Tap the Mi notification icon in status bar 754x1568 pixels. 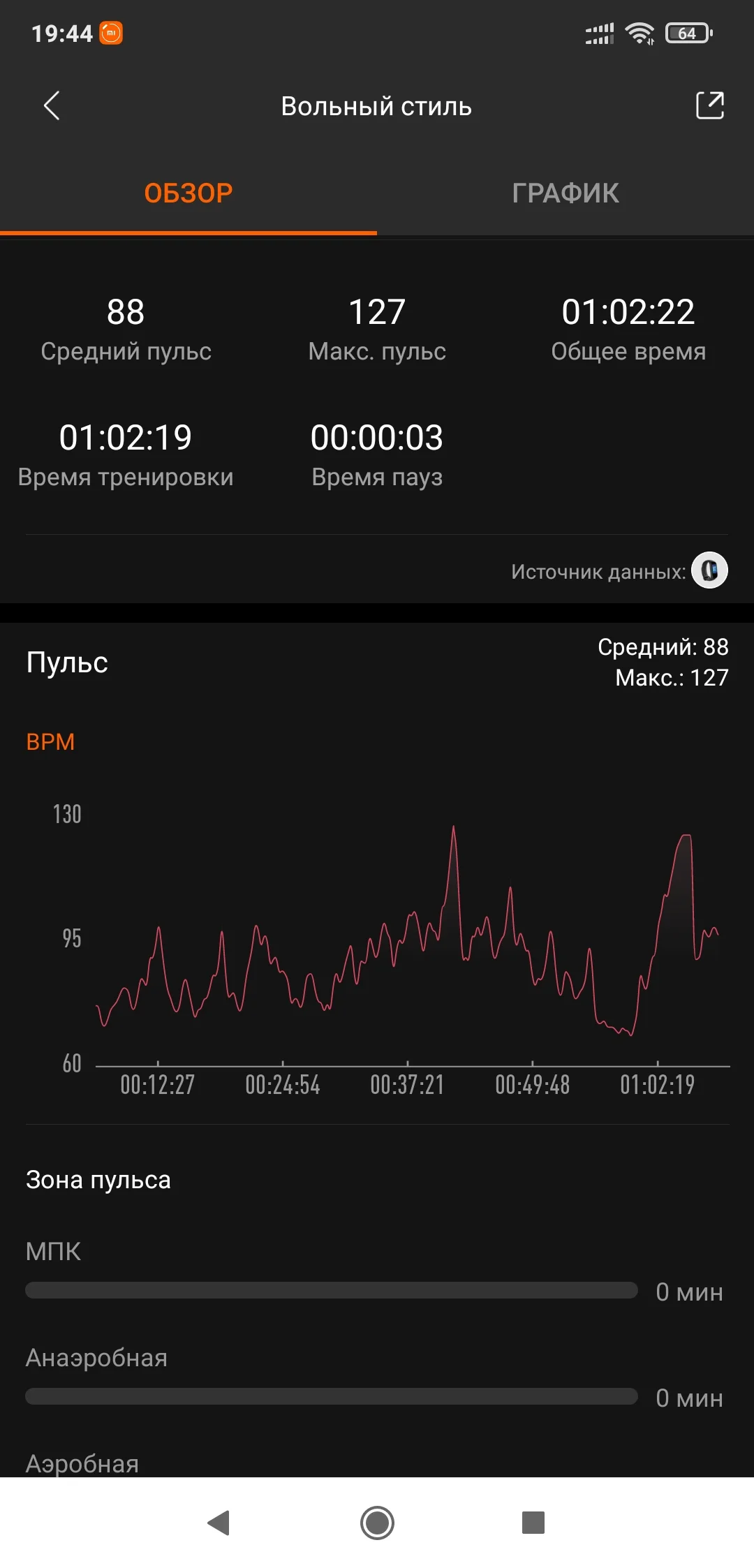tap(112, 32)
